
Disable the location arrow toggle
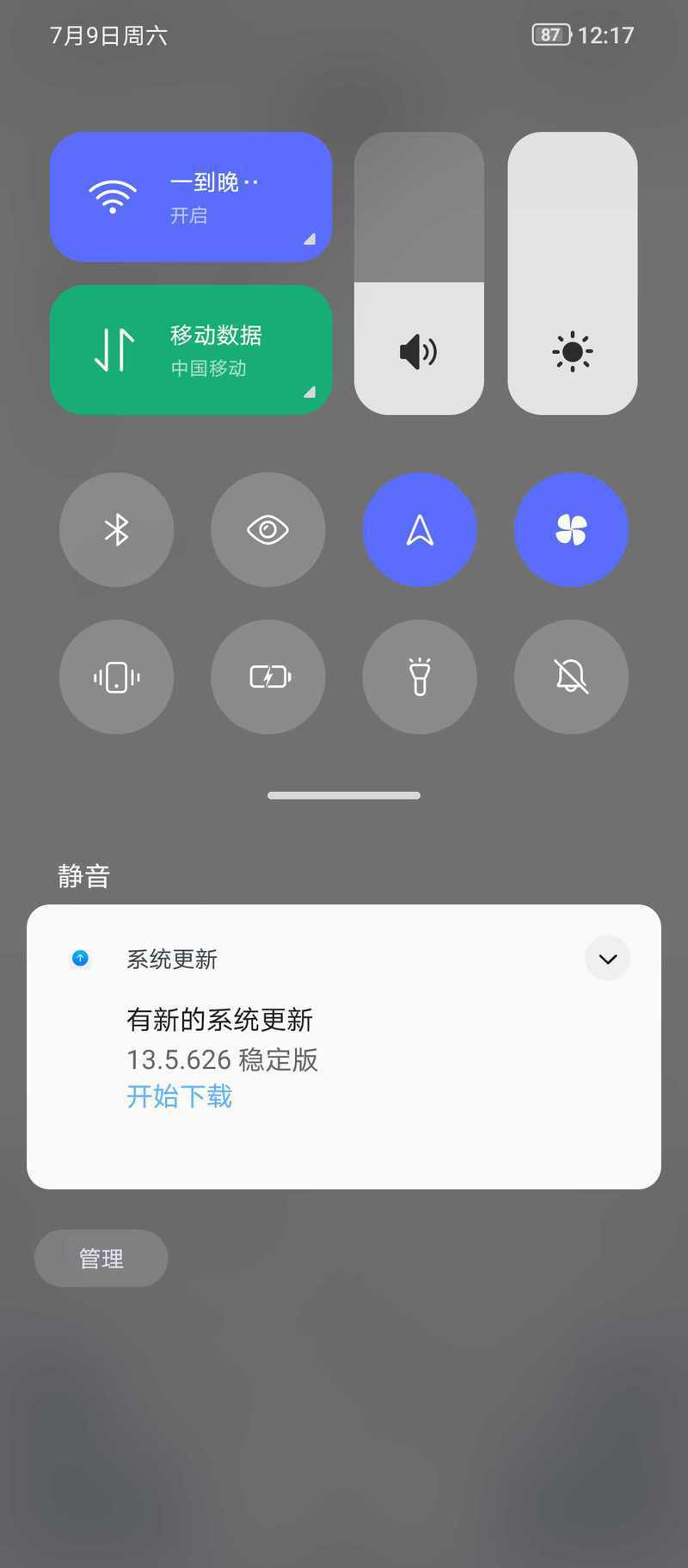pos(420,530)
